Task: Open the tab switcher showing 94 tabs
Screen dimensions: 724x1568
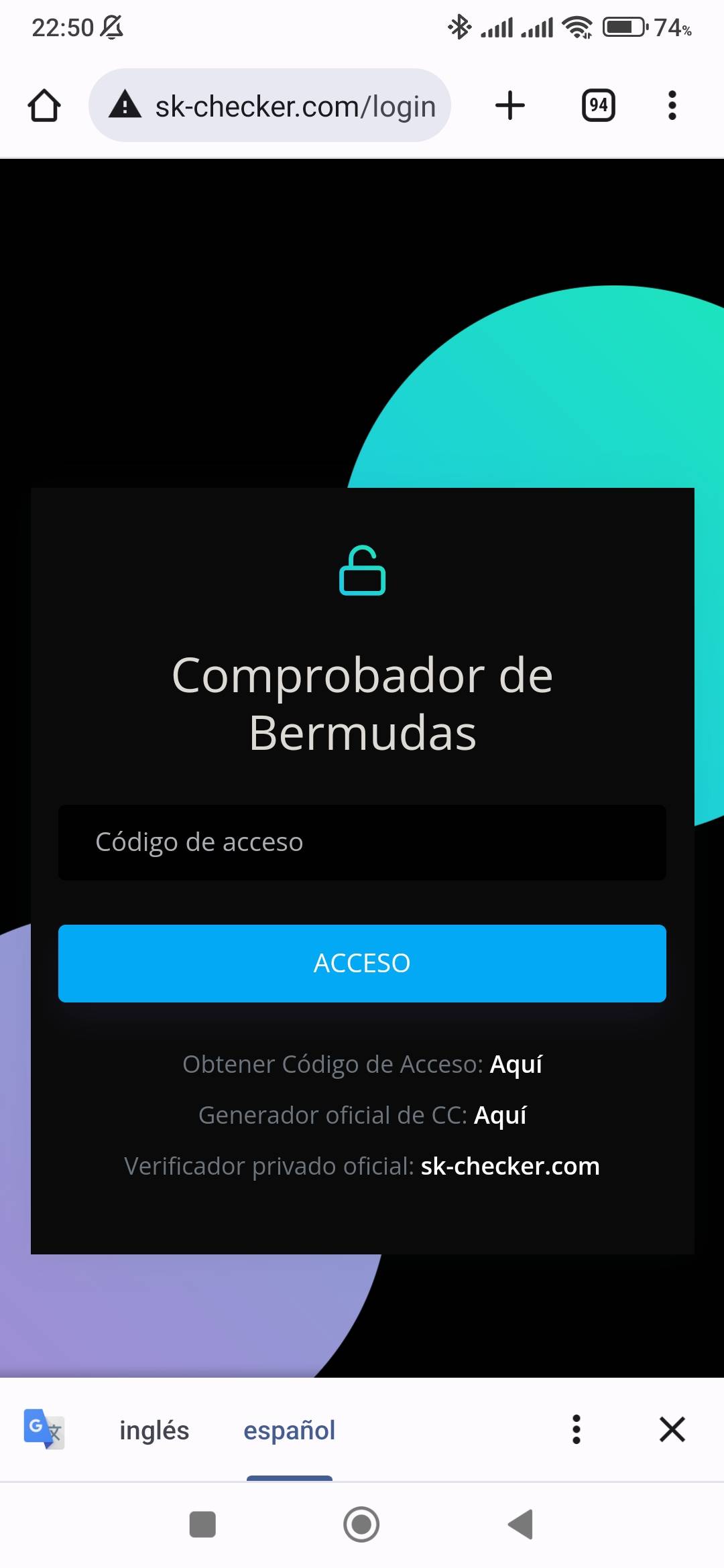Action: 598,105
